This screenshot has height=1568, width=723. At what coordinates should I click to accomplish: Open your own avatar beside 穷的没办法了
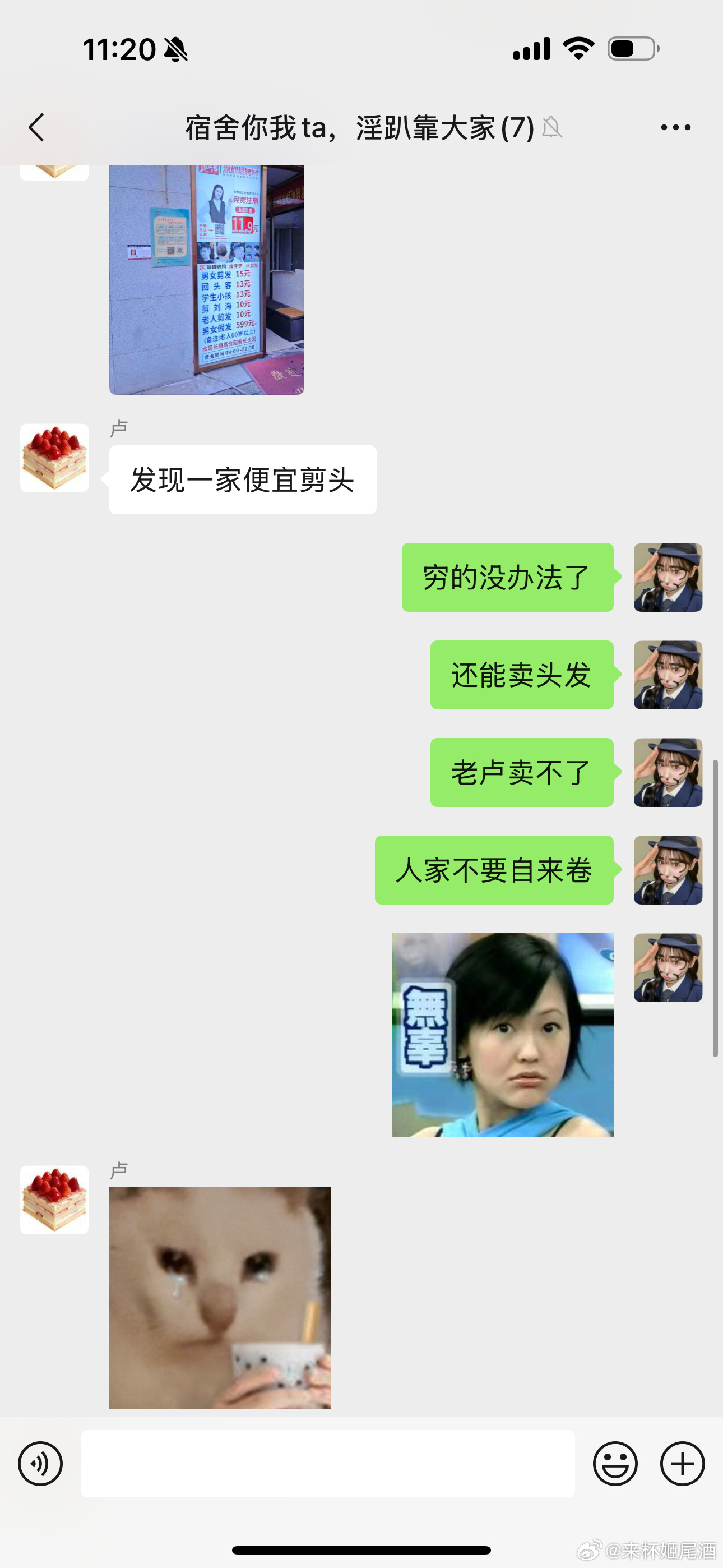tap(668, 577)
